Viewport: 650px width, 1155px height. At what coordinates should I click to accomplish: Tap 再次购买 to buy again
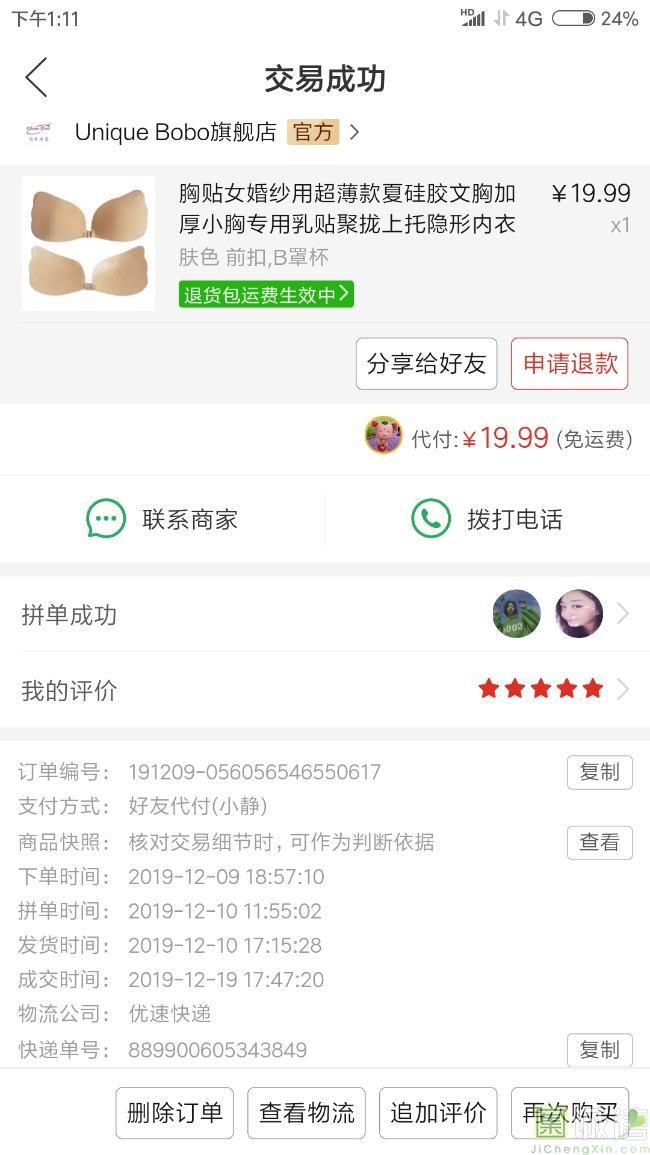pyautogui.click(x=570, y=1113)
